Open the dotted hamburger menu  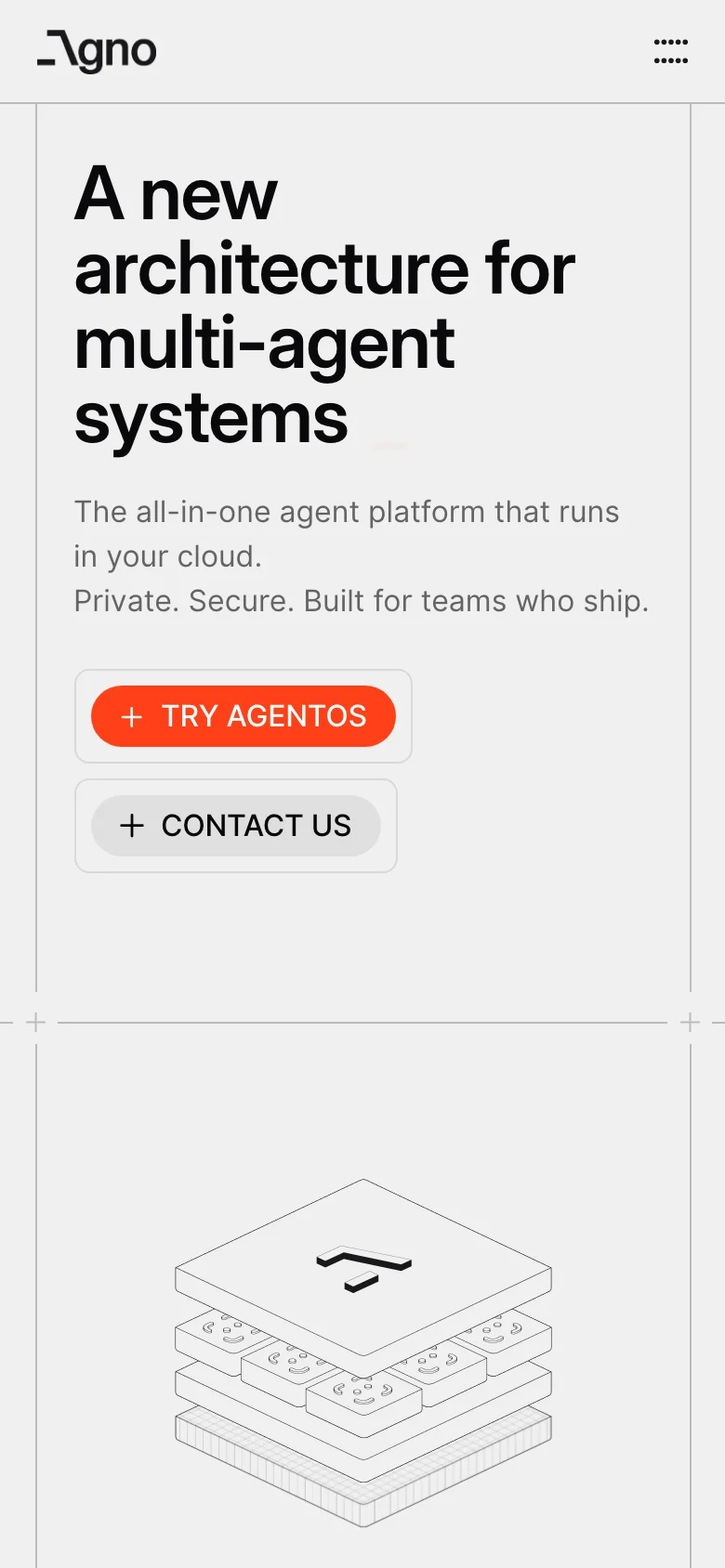coord(670,51)
